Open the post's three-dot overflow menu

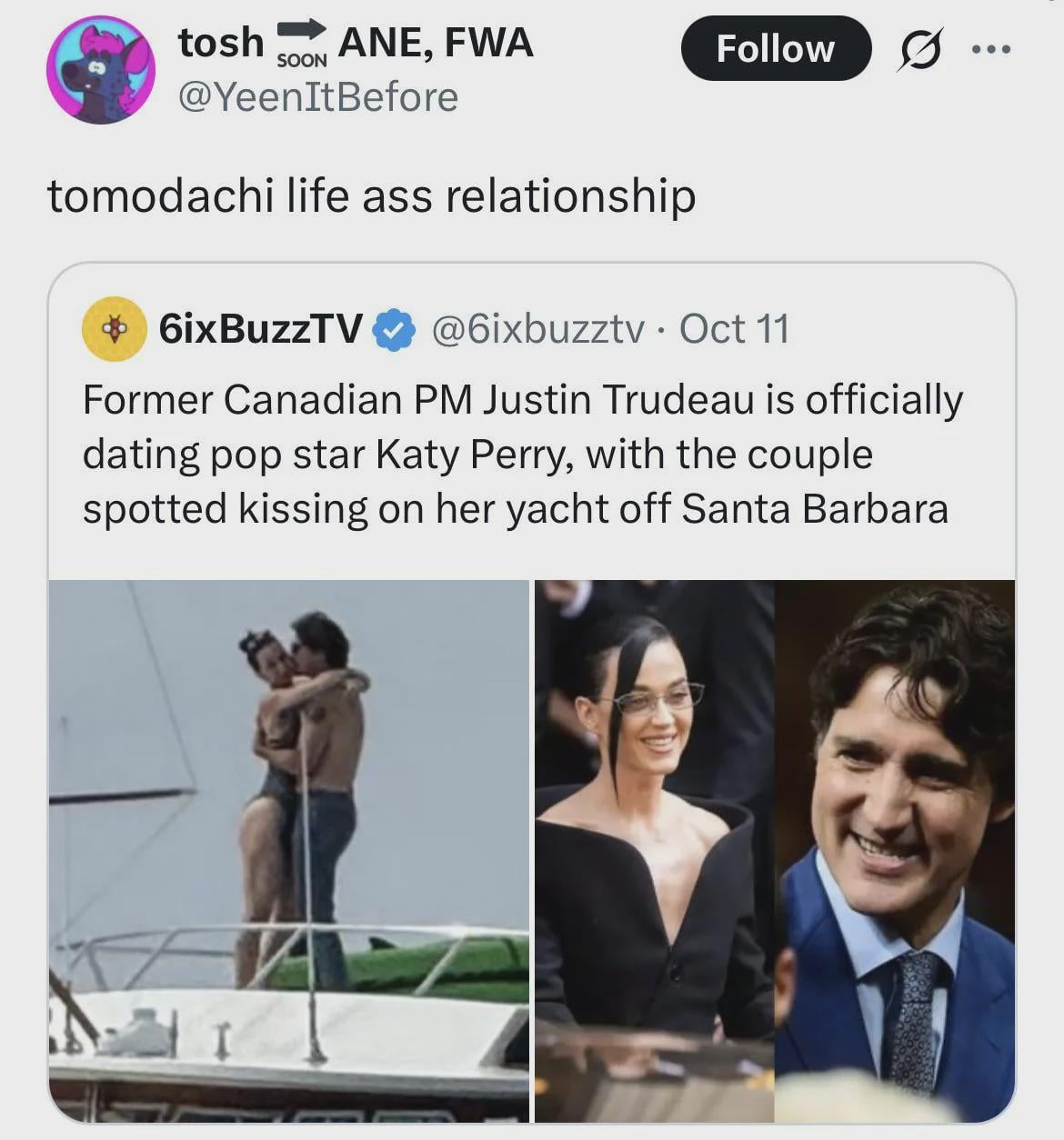pos(990,50)
